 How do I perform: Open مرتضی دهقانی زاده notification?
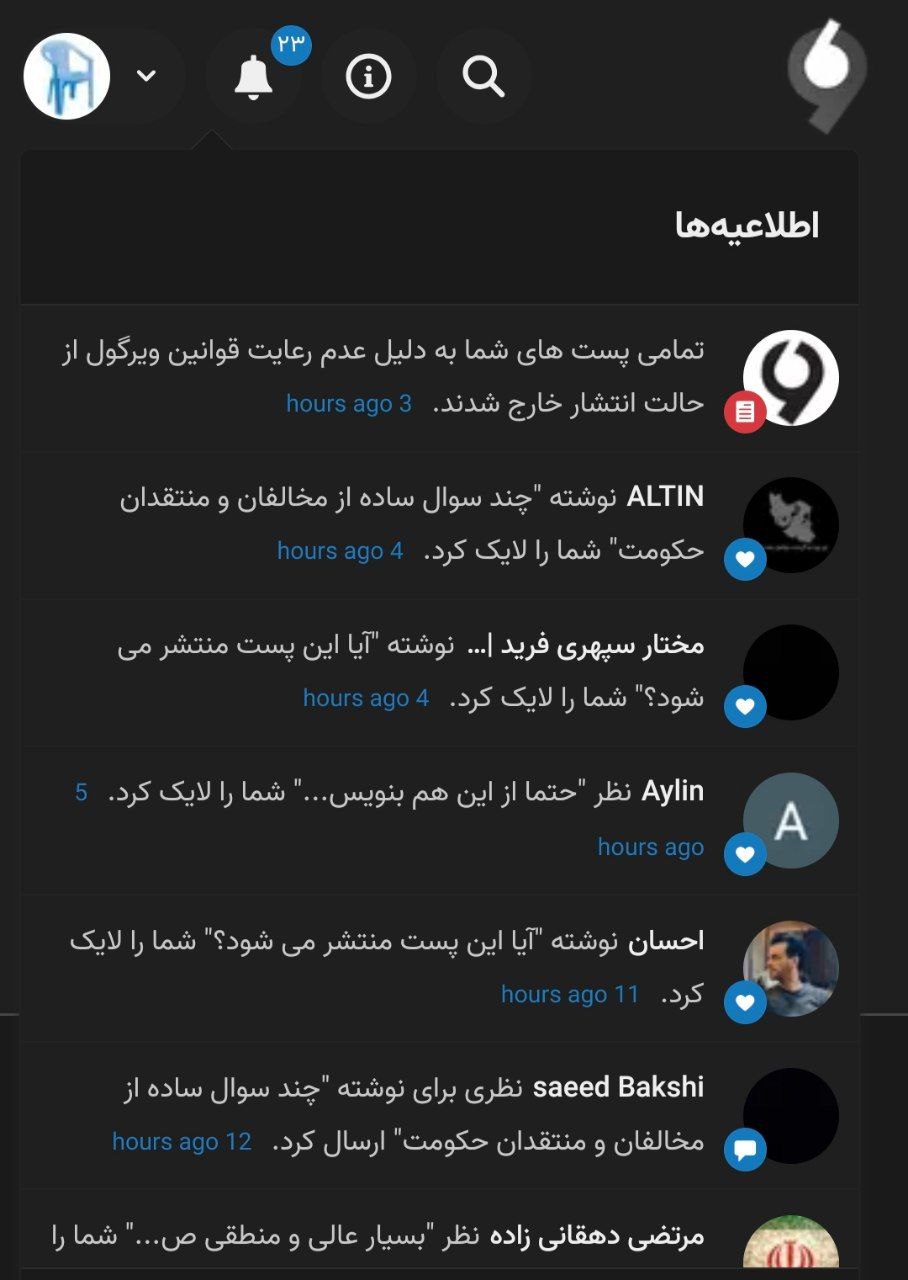(440, 1238)
